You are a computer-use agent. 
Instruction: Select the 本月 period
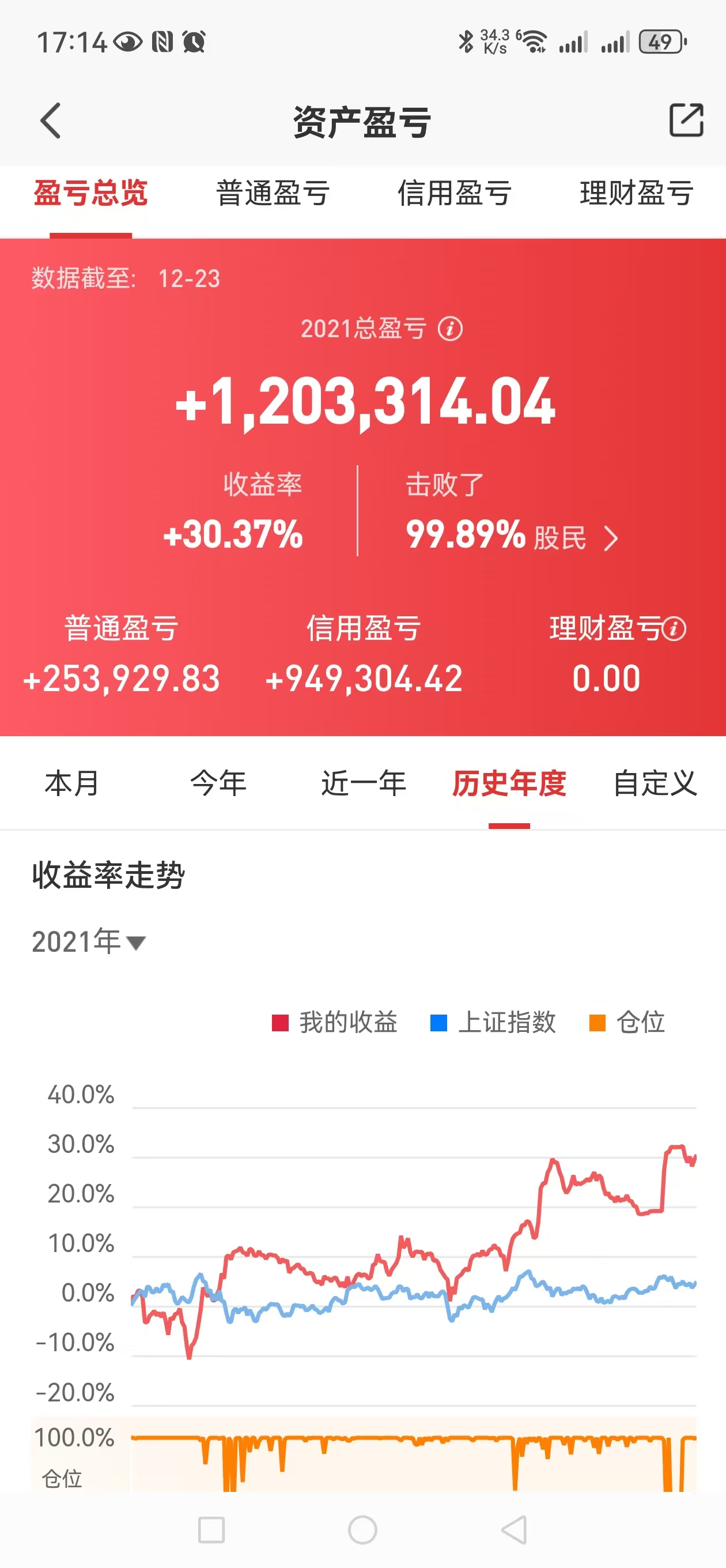[x=72, y=783]
